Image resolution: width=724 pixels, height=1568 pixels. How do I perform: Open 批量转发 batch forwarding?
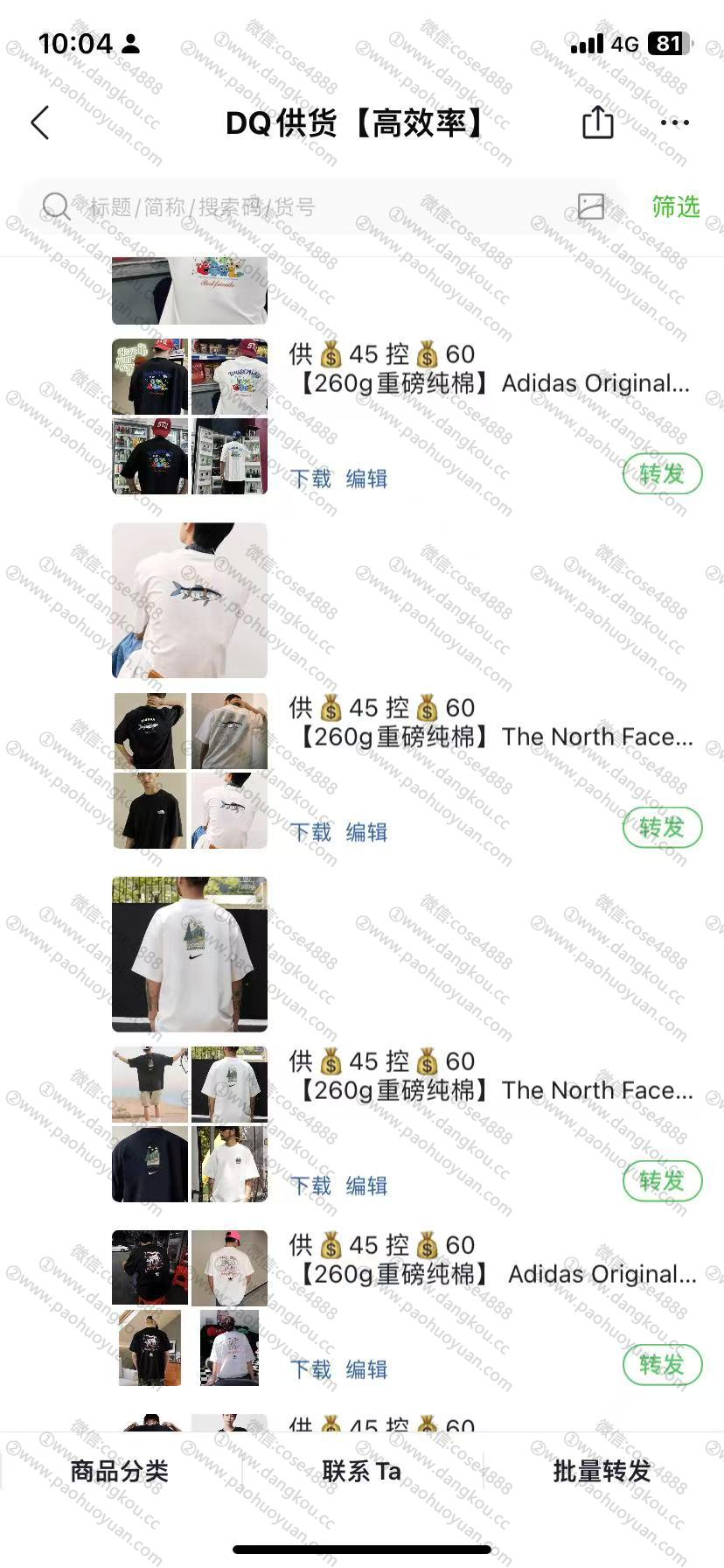[x=602, y=1472]
